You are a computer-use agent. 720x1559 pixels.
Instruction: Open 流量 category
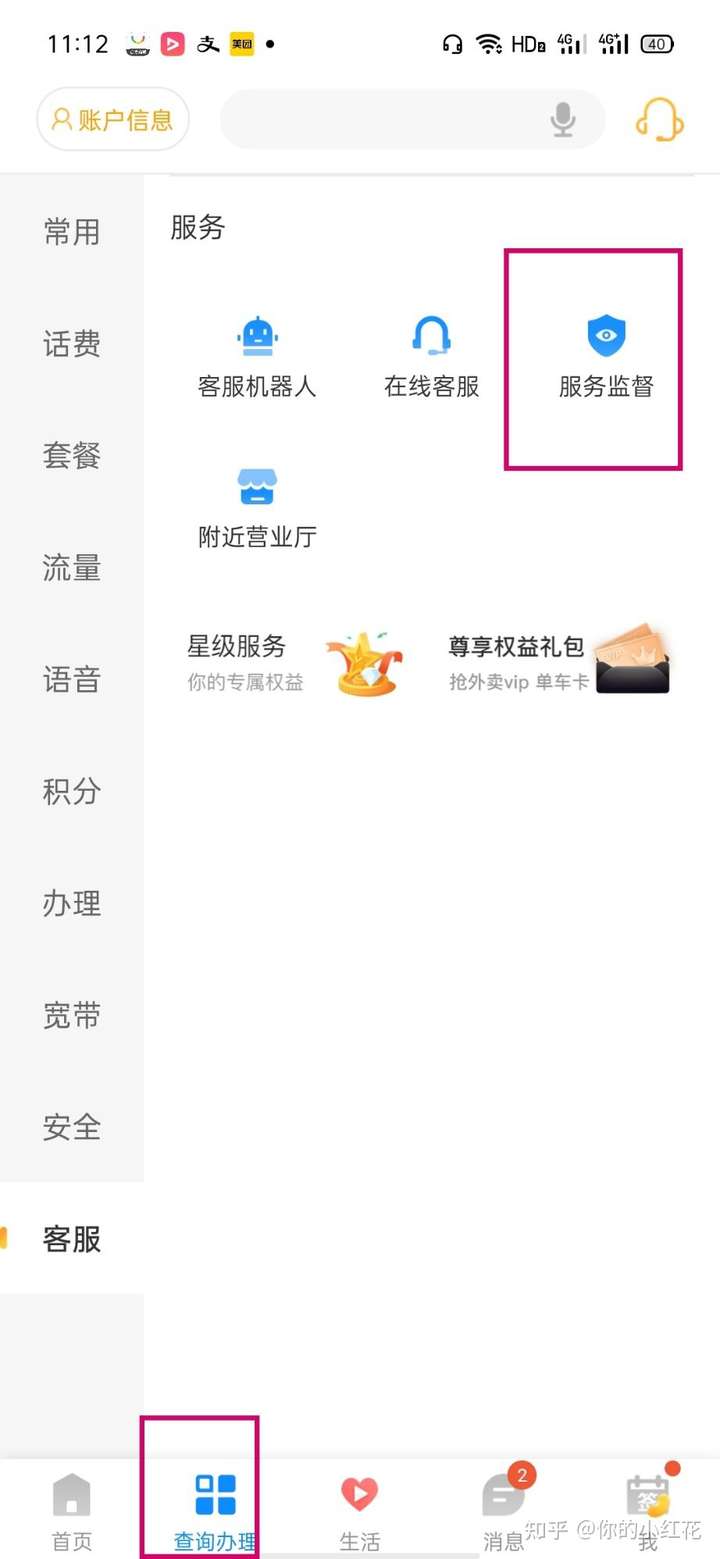tap(72, 568)
